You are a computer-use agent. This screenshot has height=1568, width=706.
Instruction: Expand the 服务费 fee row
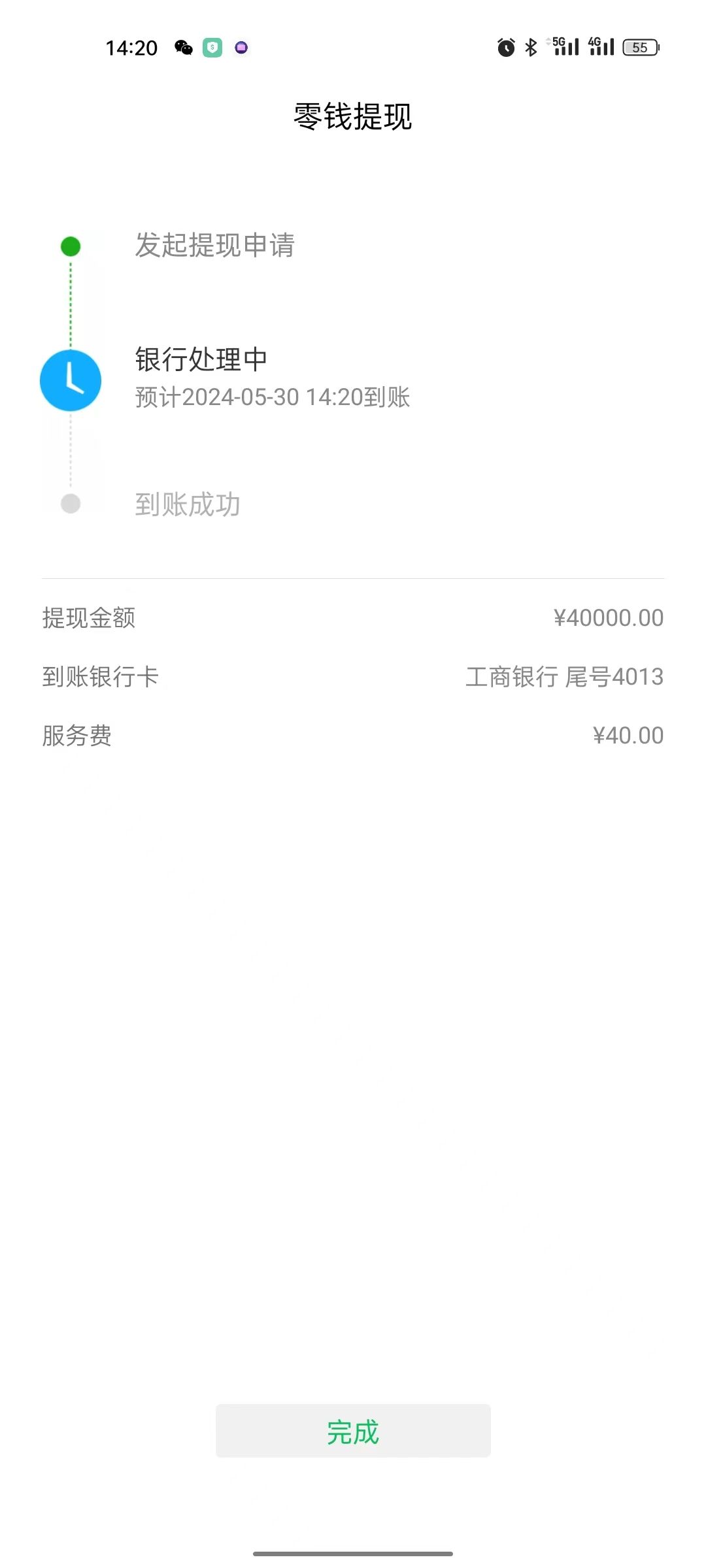353,737
